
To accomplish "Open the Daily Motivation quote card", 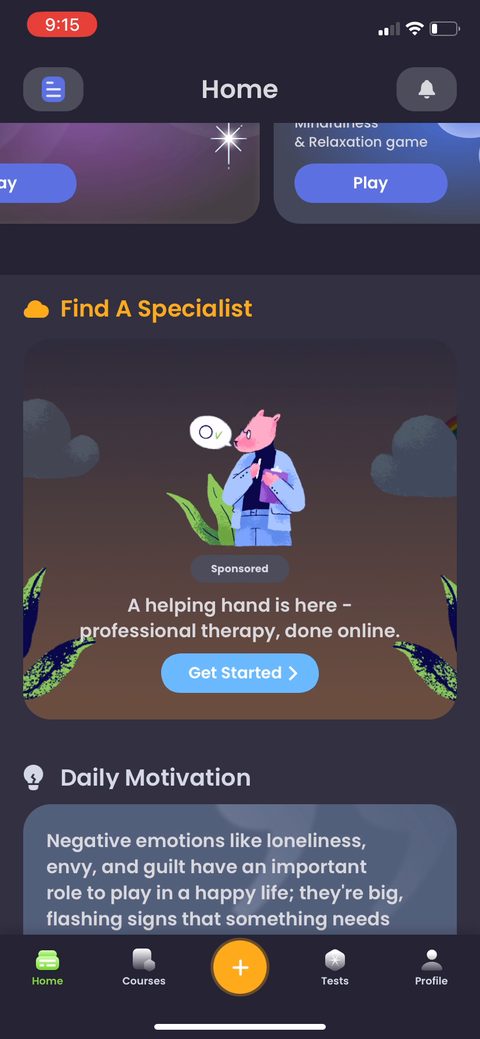I will point(240,869).
